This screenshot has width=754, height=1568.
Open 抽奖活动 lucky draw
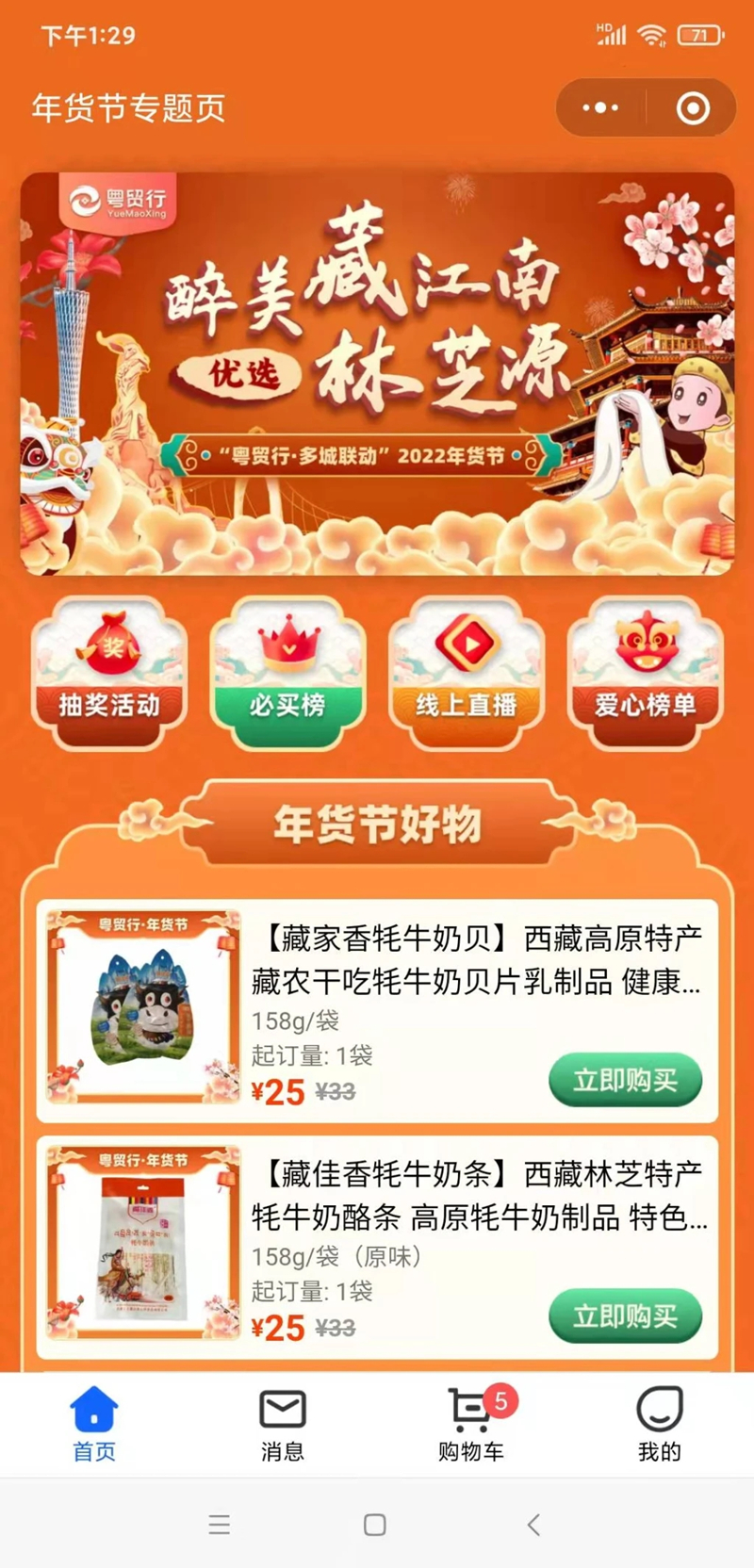[108, 674]
